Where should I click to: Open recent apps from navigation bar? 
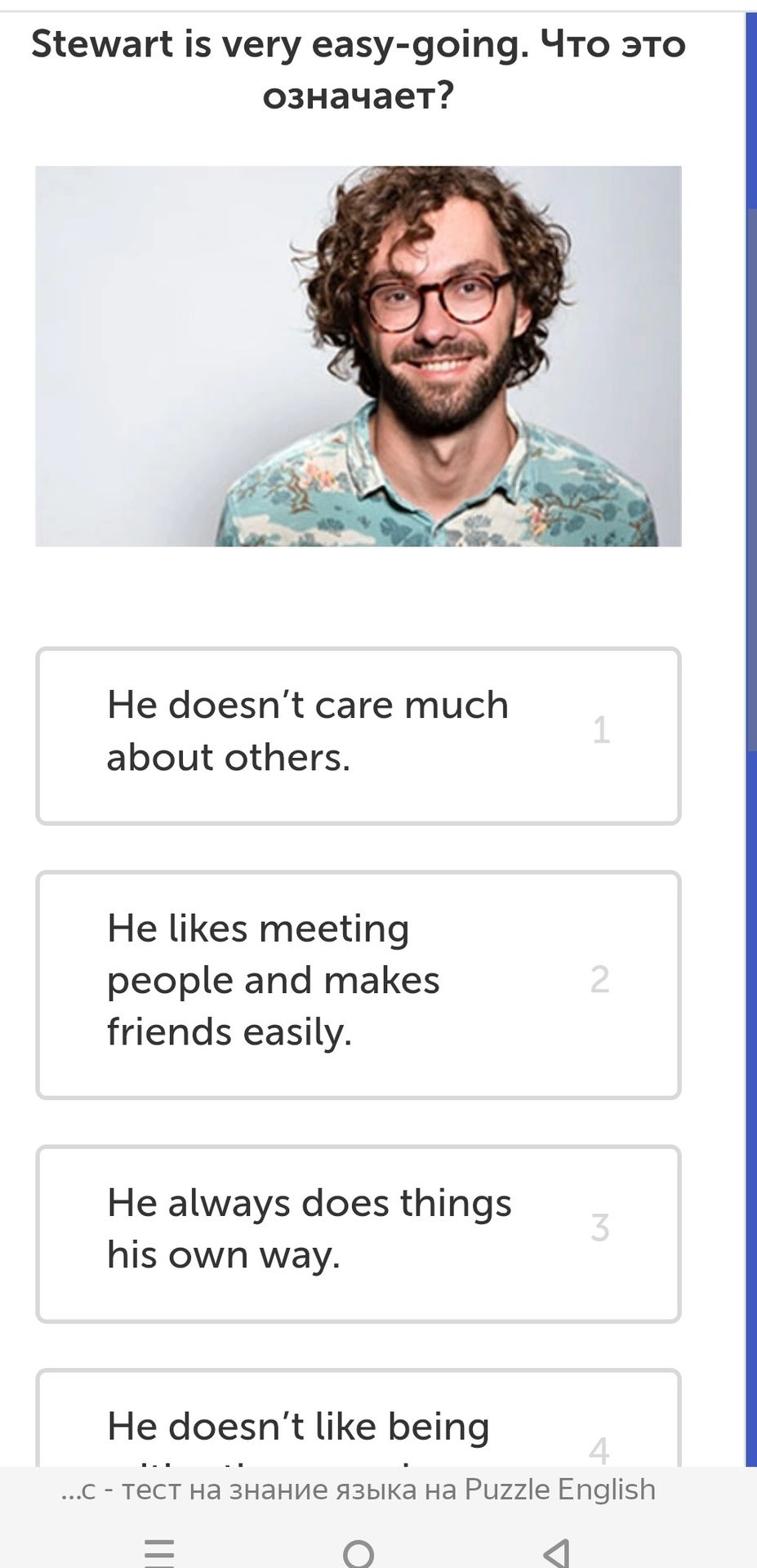pyautogui.click(x=159, y=1552)
